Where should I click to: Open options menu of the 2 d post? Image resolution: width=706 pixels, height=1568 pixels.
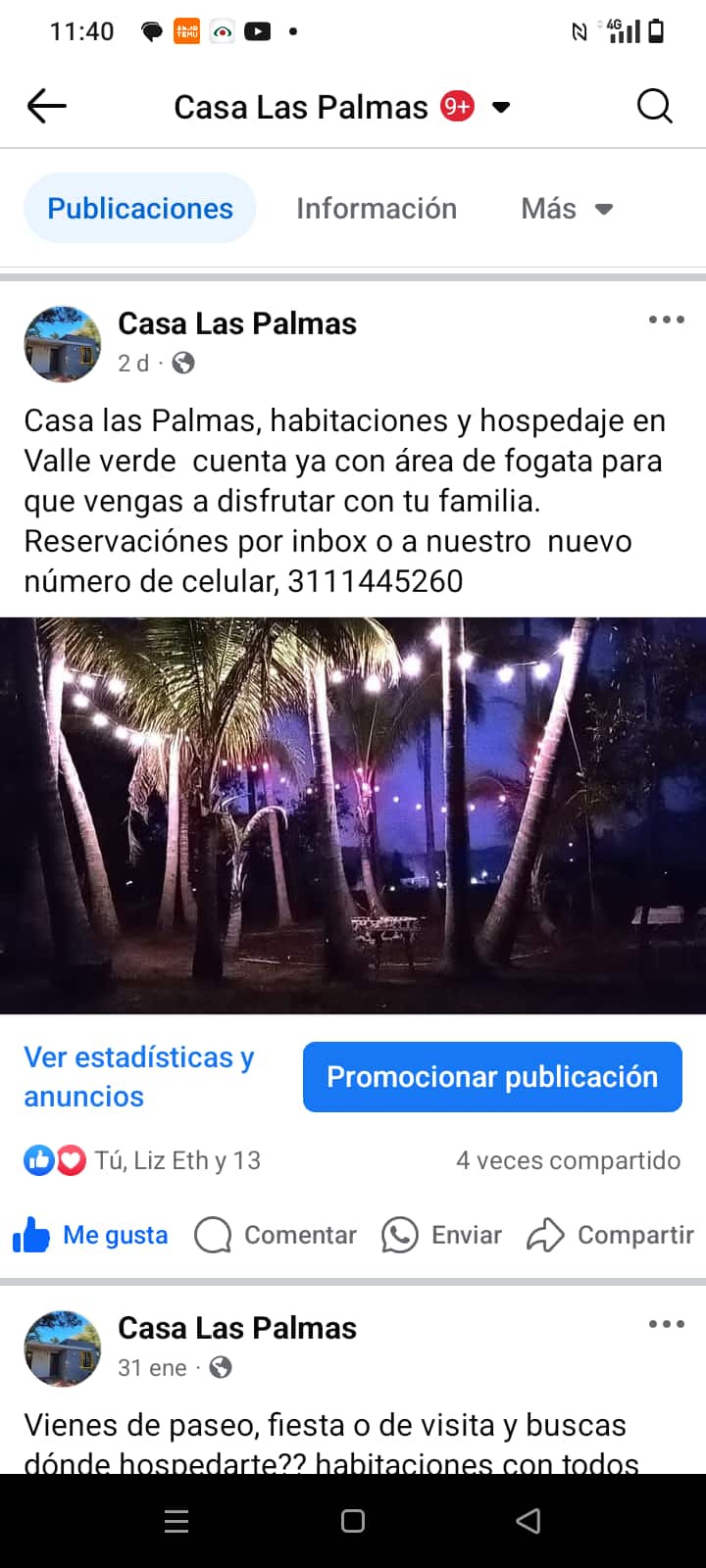point(666,319)
